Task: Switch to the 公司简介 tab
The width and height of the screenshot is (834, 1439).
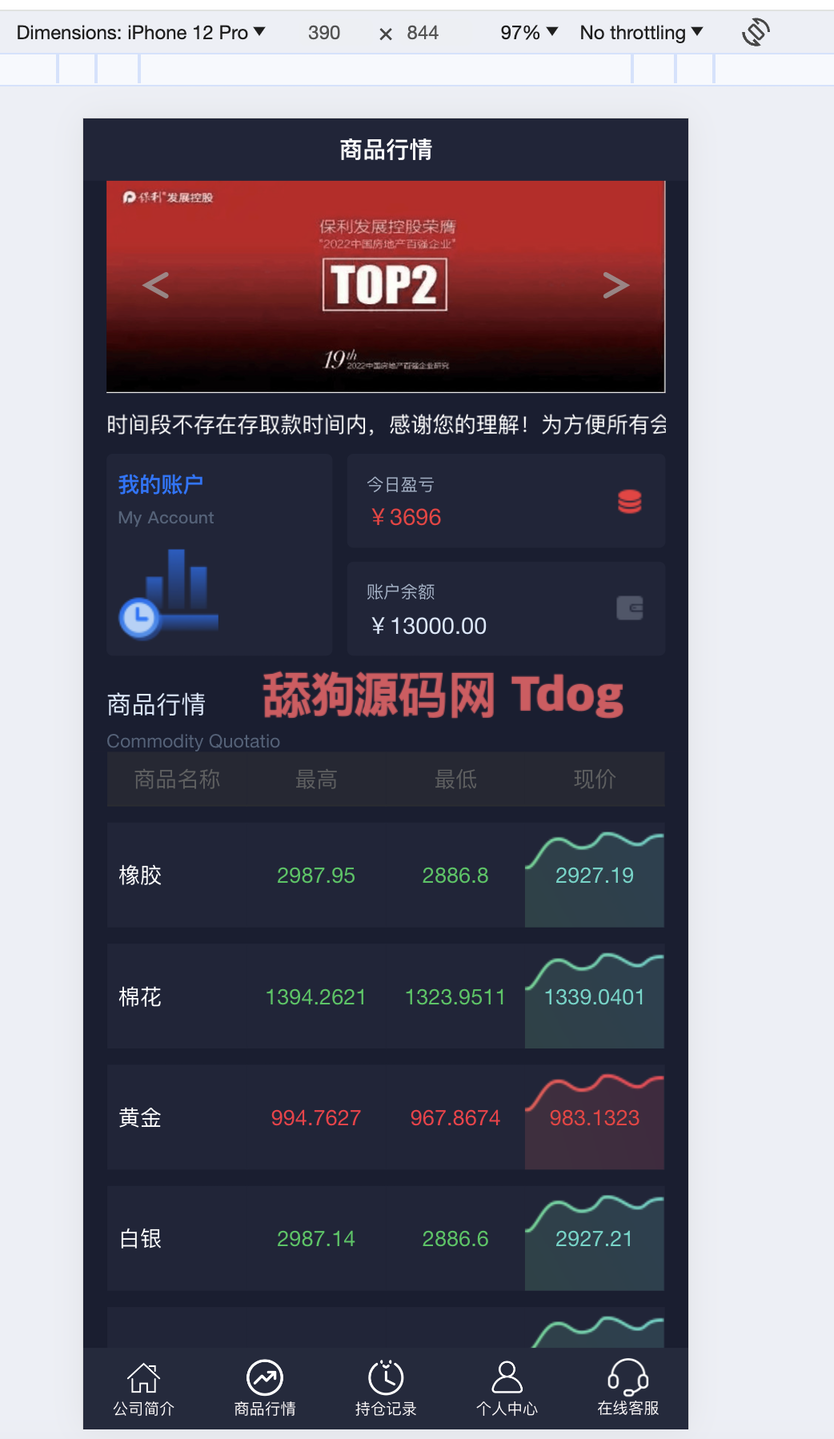Action: (143, 1389)
